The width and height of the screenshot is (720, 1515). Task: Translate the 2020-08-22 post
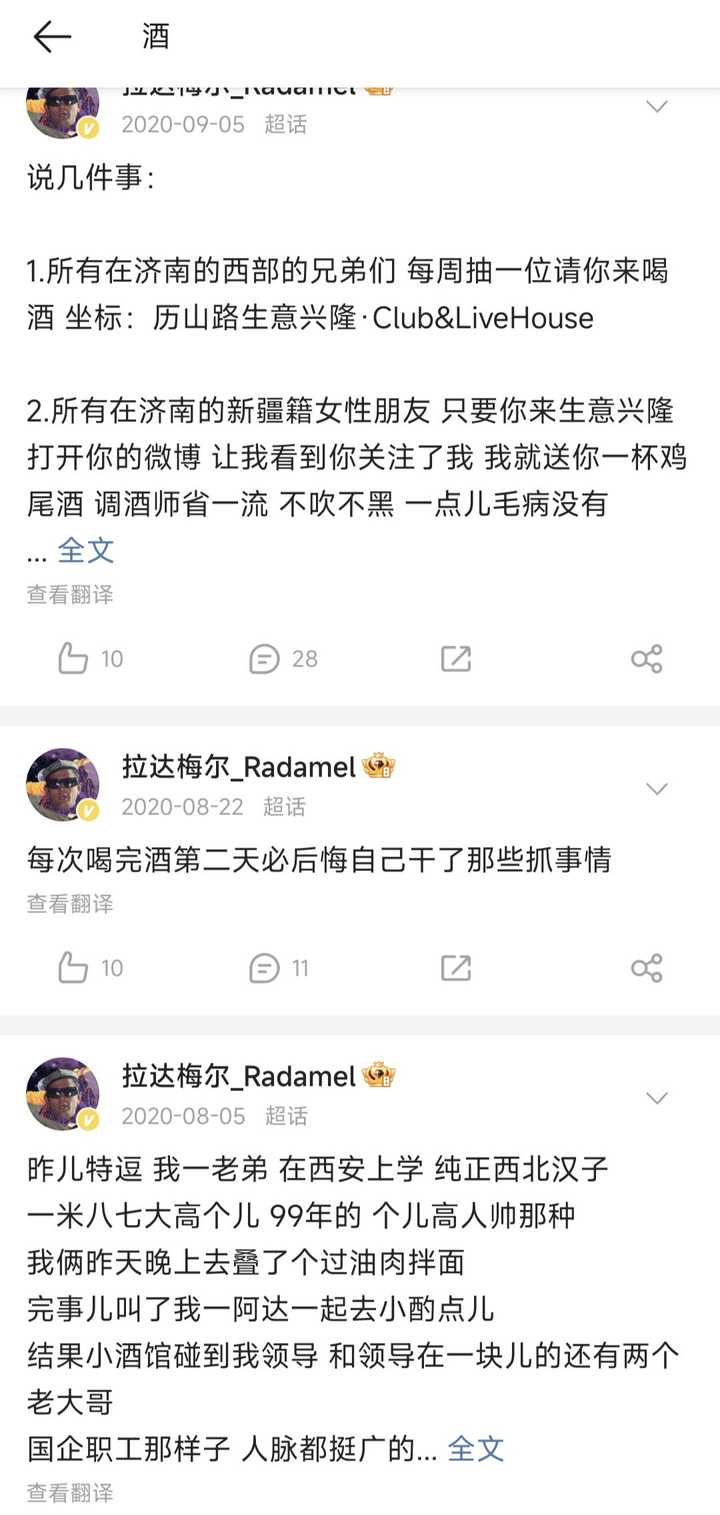coord(70,903)
